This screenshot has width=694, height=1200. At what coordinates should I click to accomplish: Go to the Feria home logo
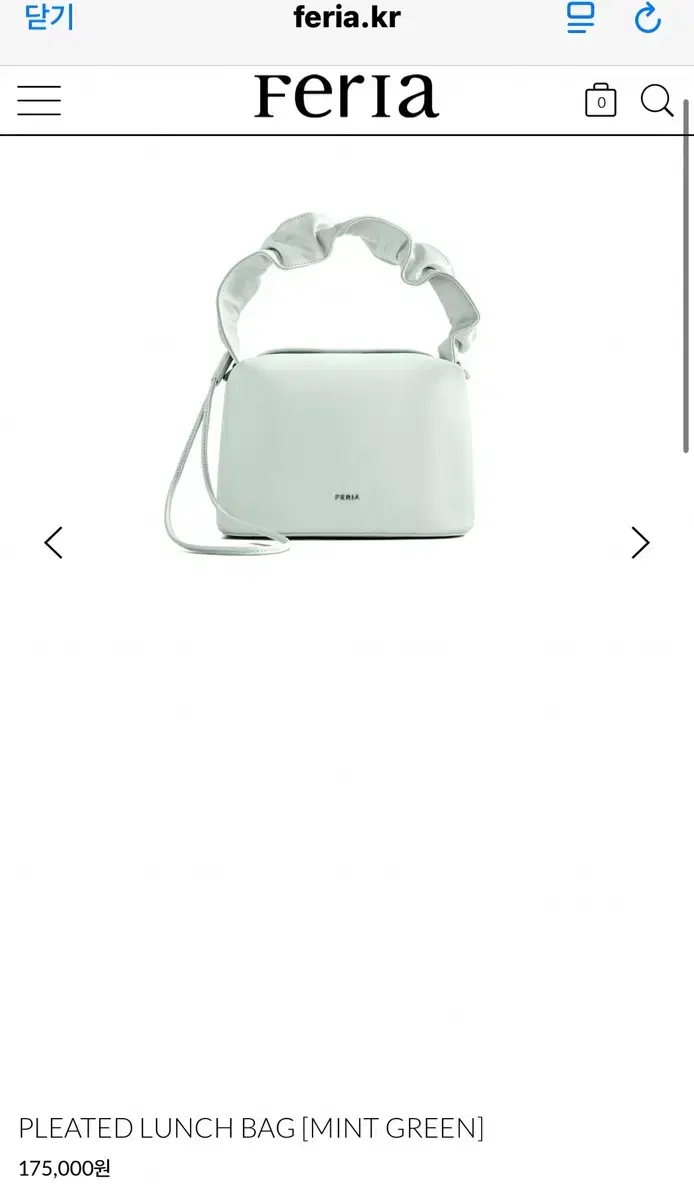346,97
